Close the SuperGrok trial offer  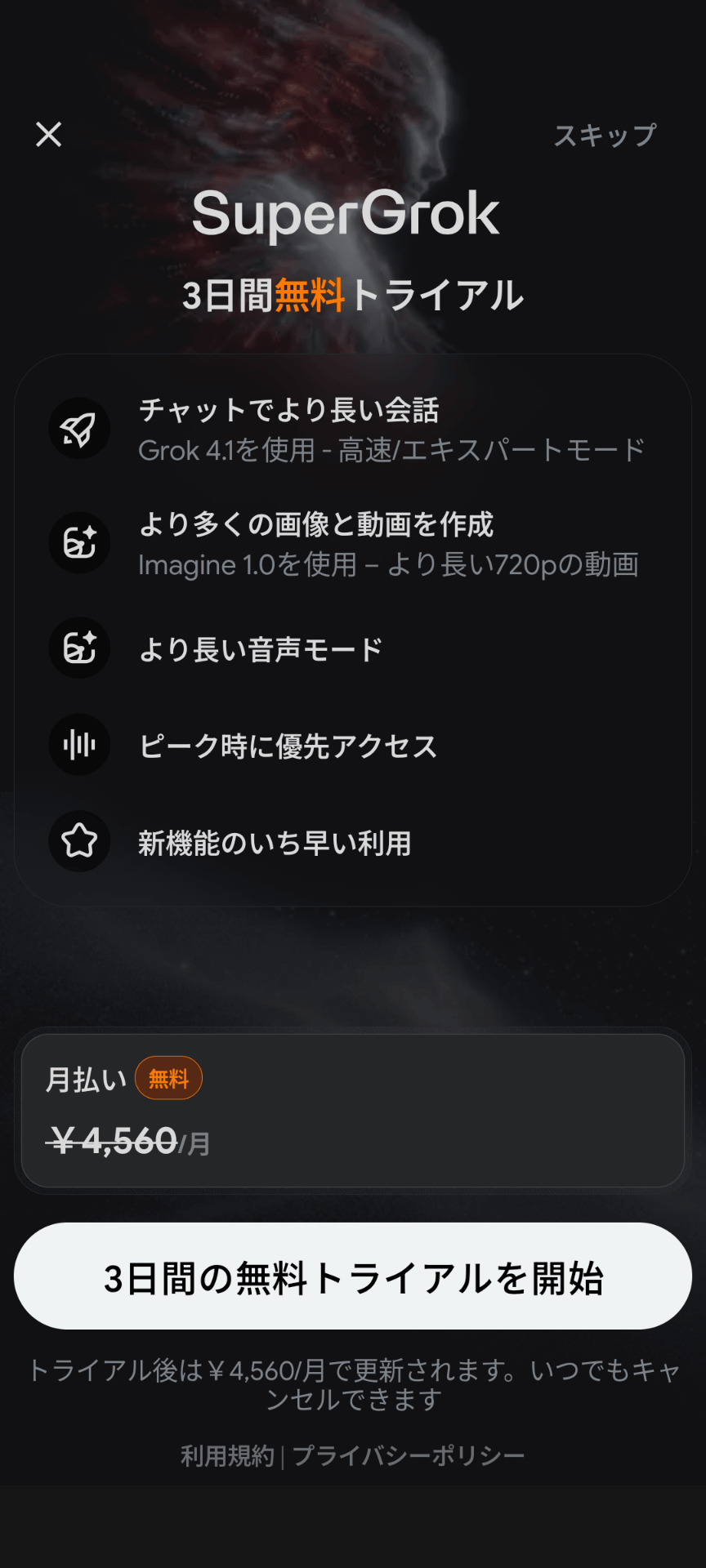49,135
